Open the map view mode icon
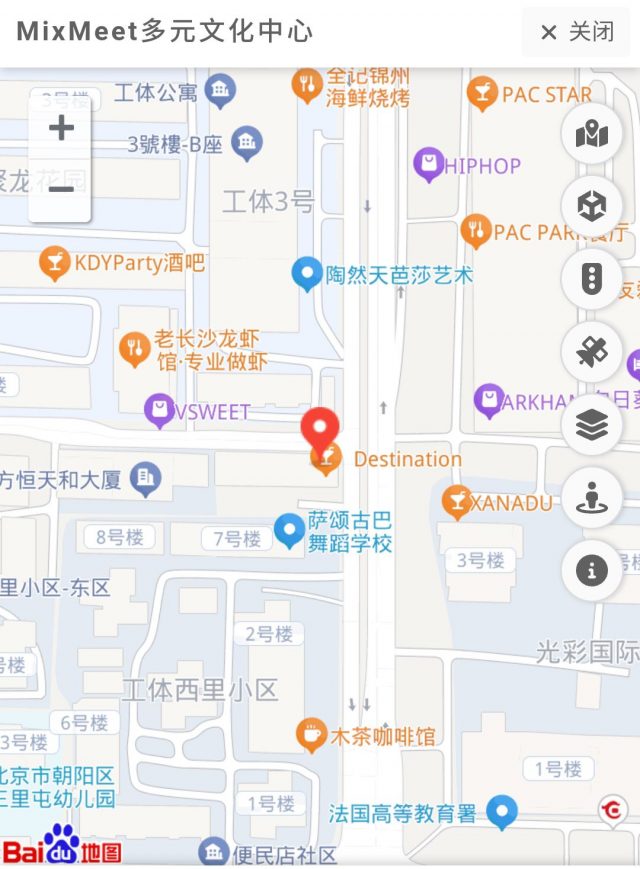Image resolution: width=640 pixels, height=869 pixels. pos(592,134)
